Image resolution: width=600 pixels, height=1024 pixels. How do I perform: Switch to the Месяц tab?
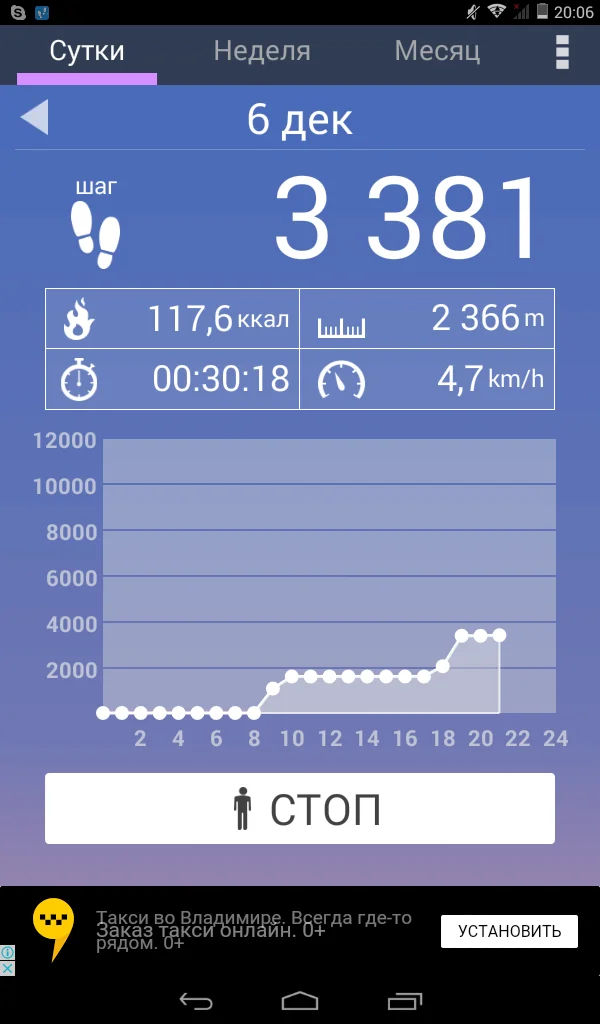click(x=437, y=51)
